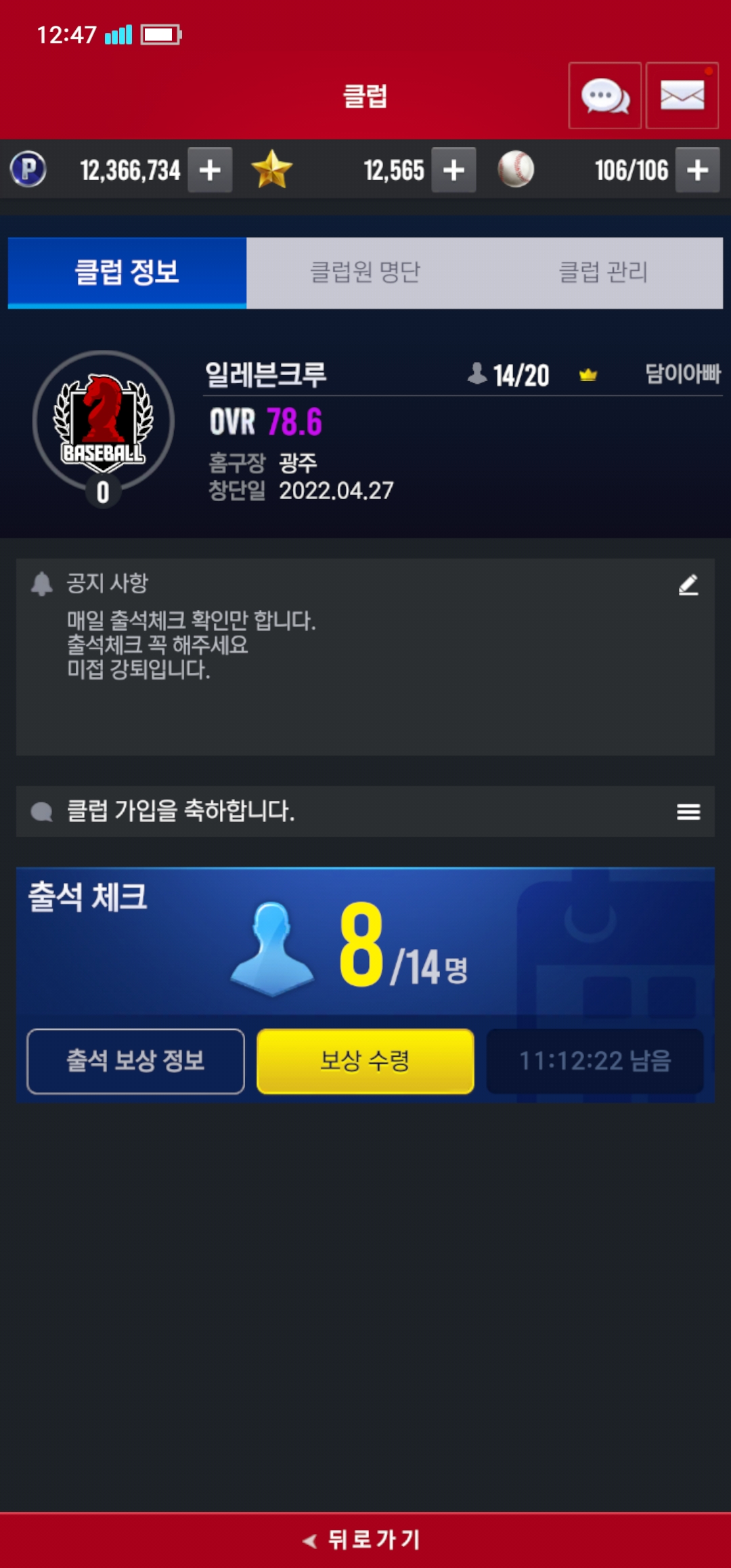
Task: Select the 클럽 정보 tab
Action: (127, 273)
